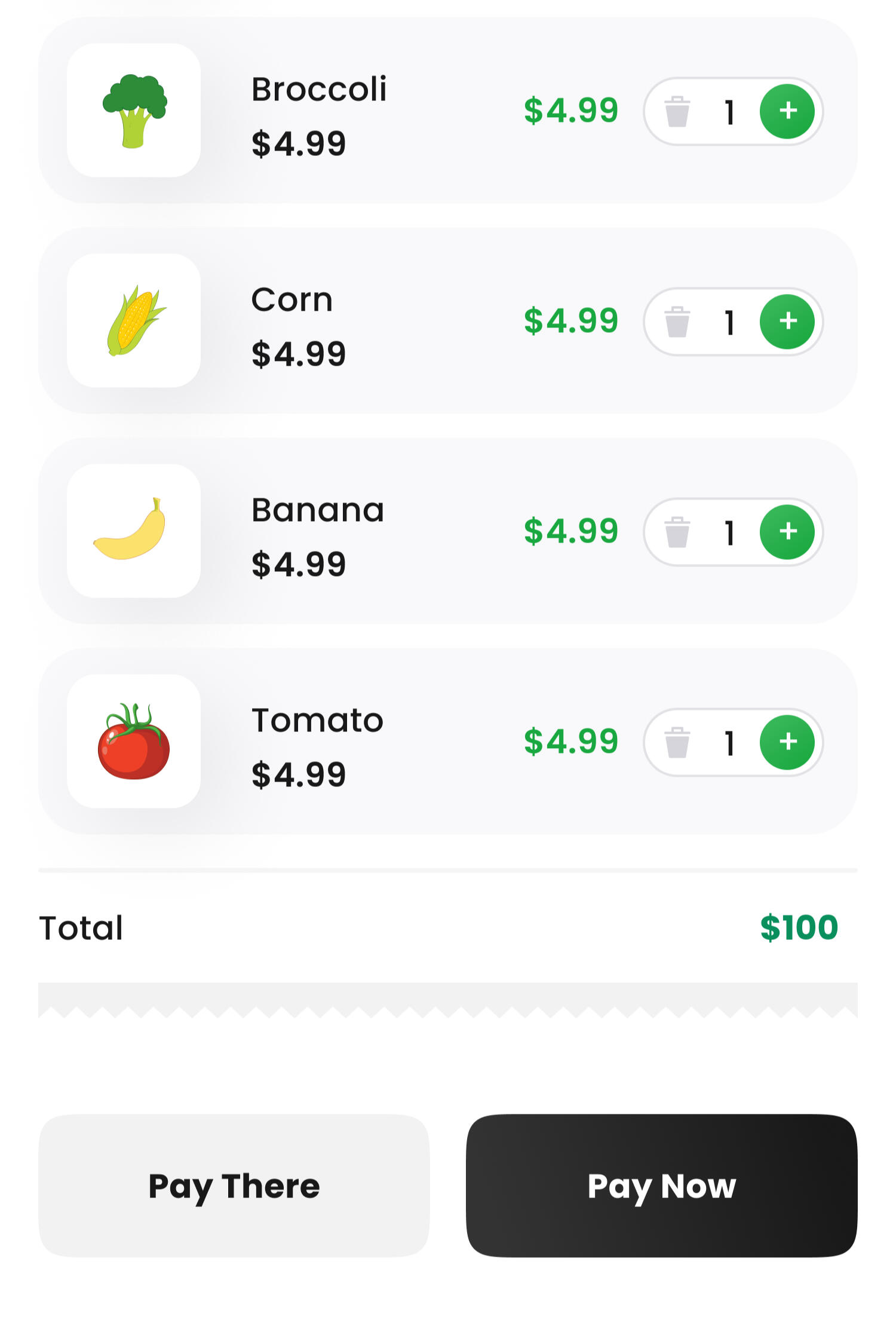Increase Broccoli quantity with the plus icon
This screenshot has height=1317, width=896.
click(x=788, y=111)
